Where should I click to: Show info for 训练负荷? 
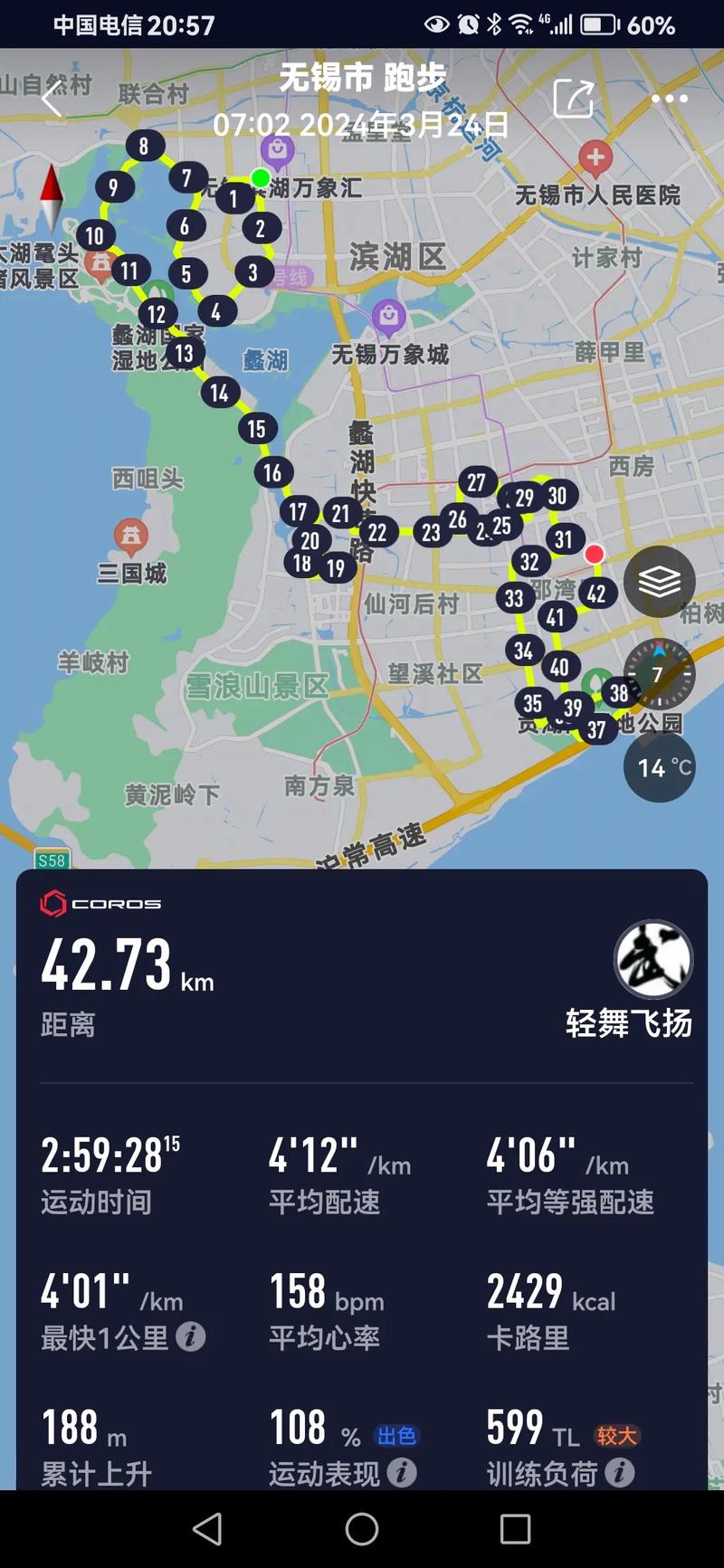[x=619, y=1472]
